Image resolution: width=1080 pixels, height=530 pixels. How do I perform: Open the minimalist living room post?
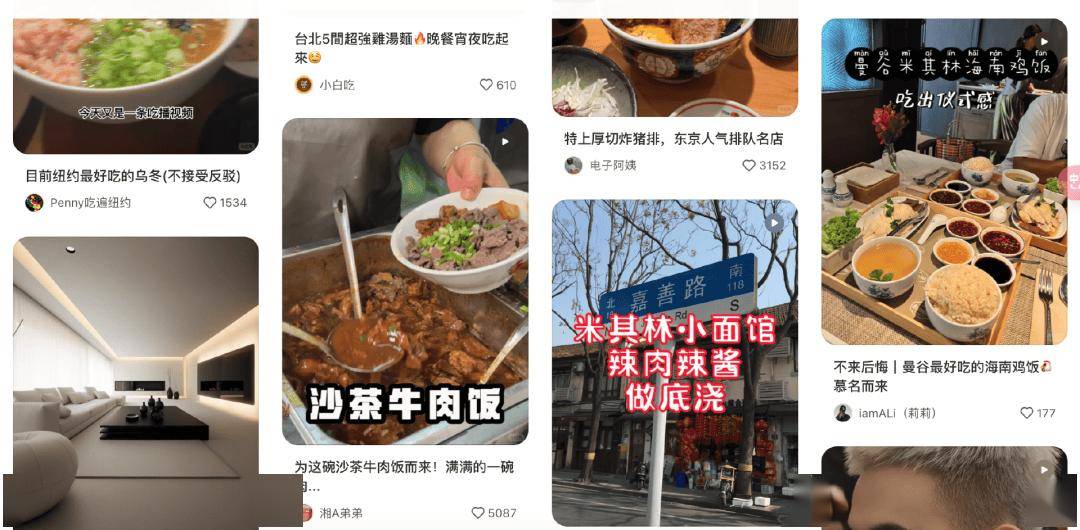136,370
